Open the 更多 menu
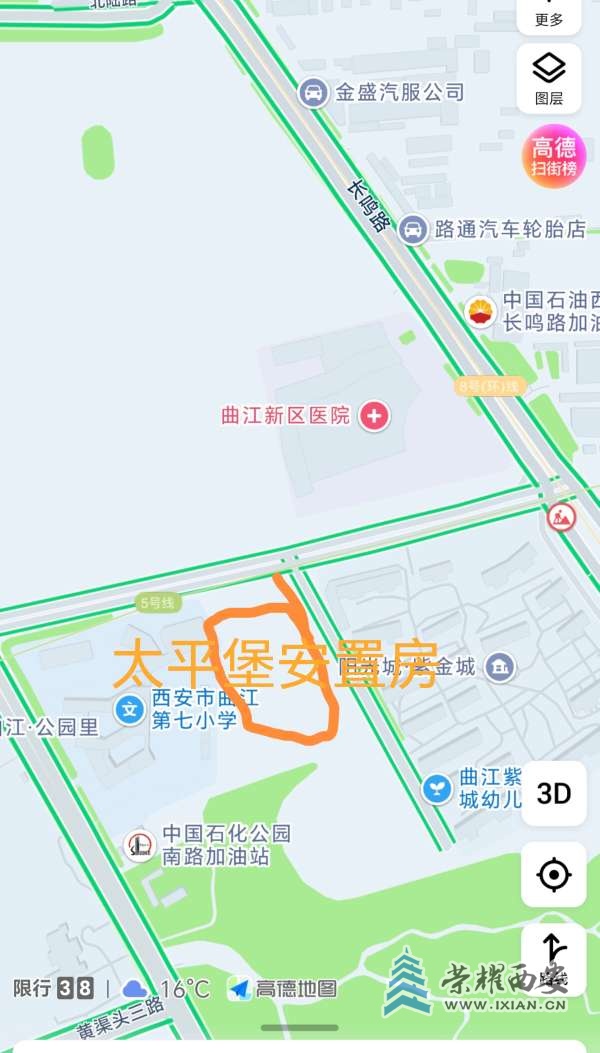This screenshot has height=1053, width=600. pos(549,15)
